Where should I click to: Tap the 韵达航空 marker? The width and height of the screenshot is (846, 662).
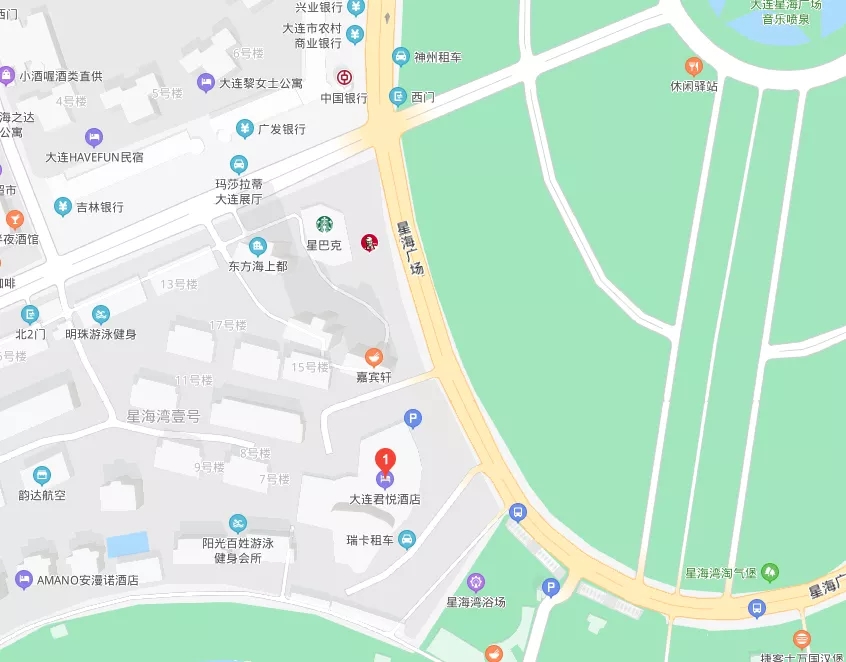[x=41, y=474]
